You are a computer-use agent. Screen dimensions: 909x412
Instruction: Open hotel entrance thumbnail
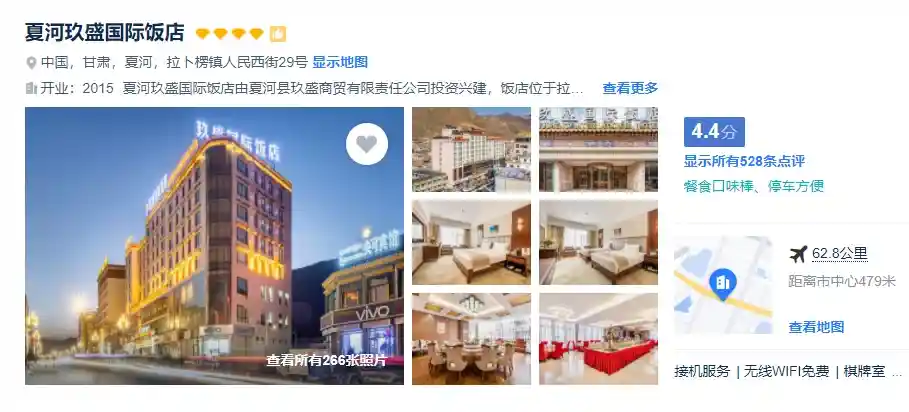(598, 149)
